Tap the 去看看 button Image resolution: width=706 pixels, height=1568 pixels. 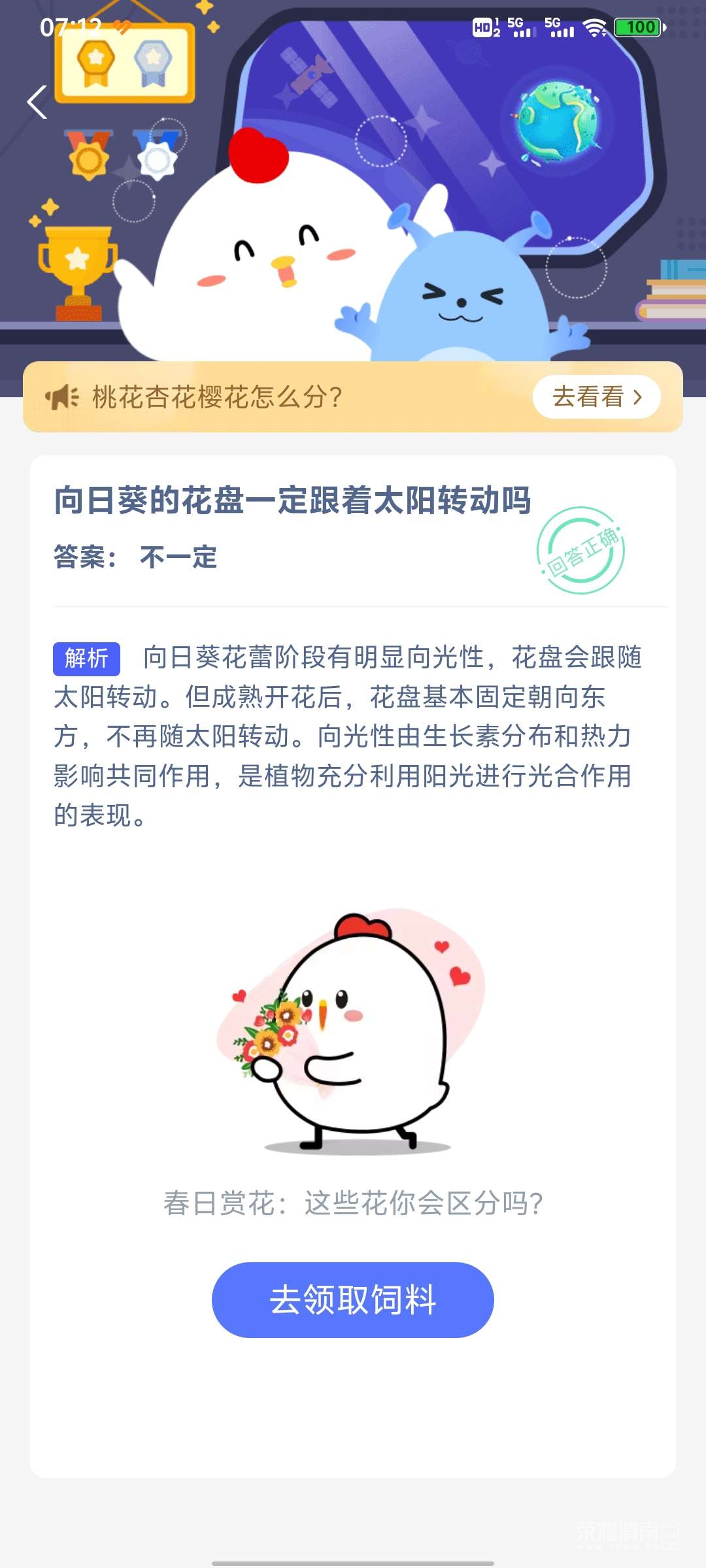(596, 397)
